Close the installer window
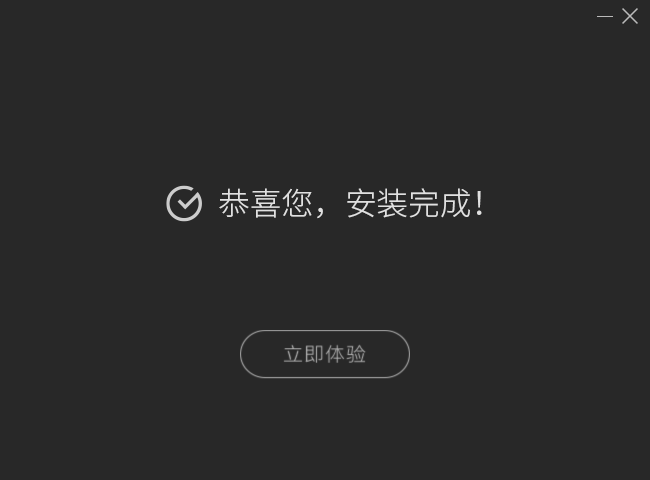 (630, 16)
